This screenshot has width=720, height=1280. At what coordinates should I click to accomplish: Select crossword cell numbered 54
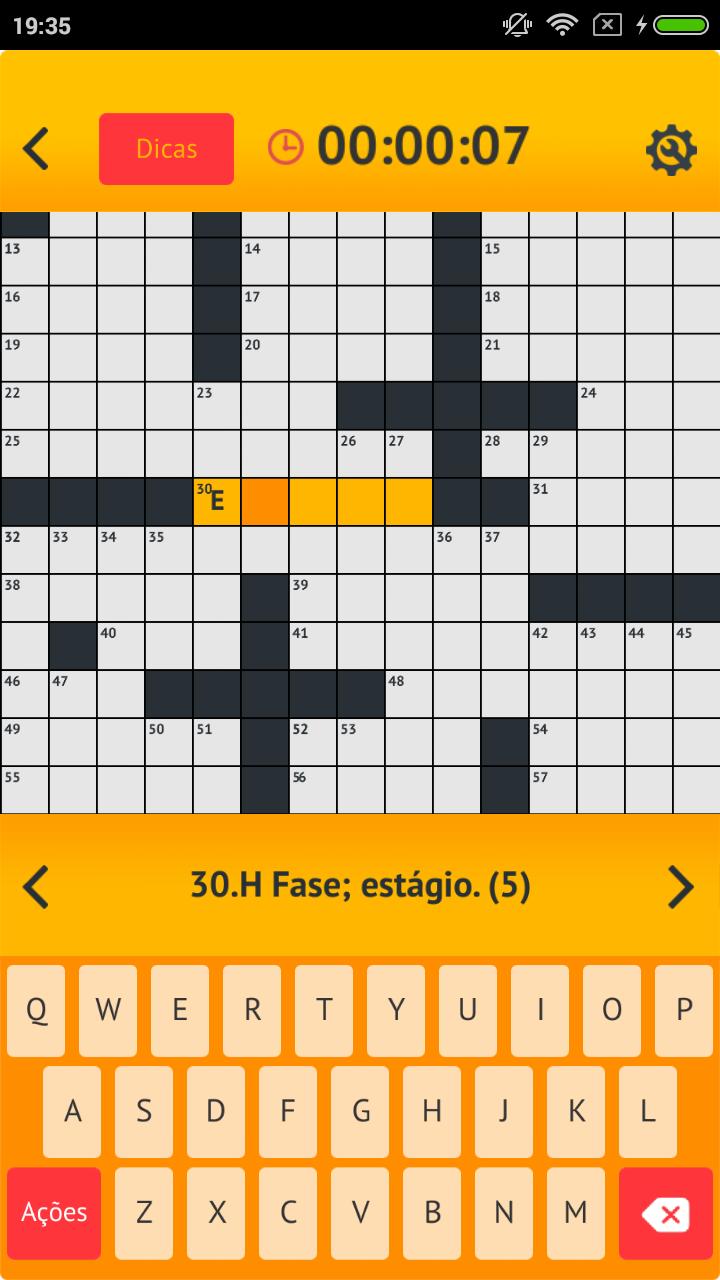point(553,741)
